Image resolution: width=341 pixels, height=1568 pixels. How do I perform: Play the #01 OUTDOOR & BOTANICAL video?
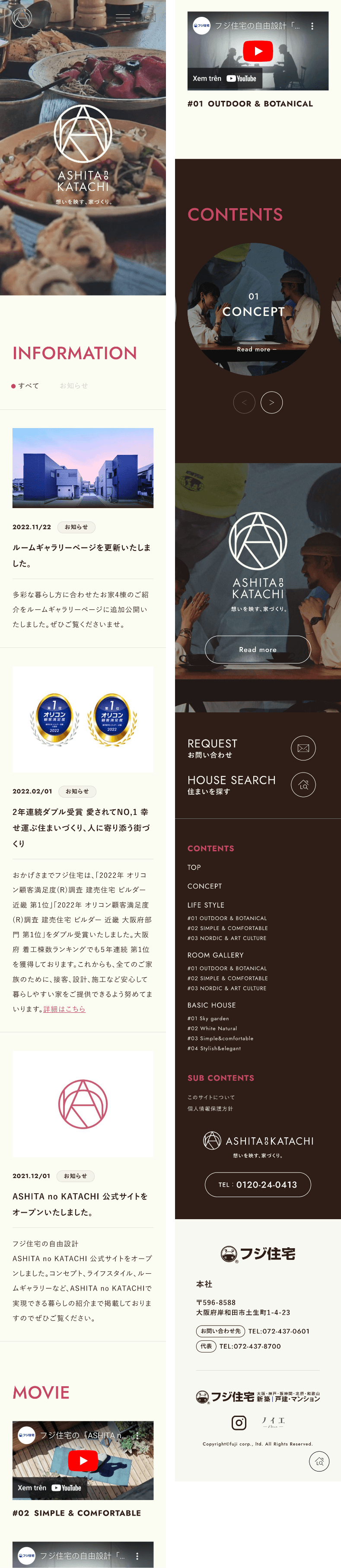tap(258, 51)
